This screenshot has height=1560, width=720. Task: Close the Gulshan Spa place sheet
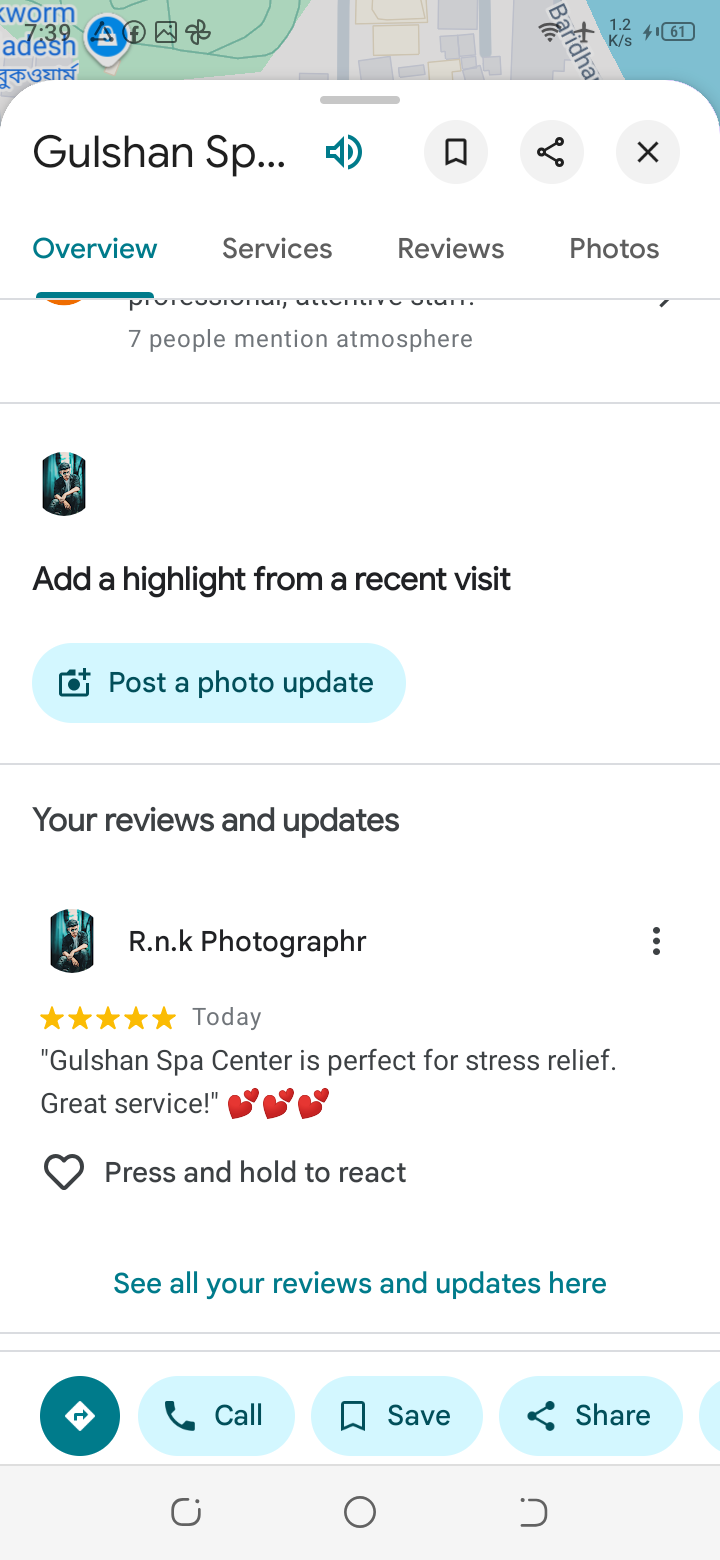pyautogui.click(x=647, y=152)
